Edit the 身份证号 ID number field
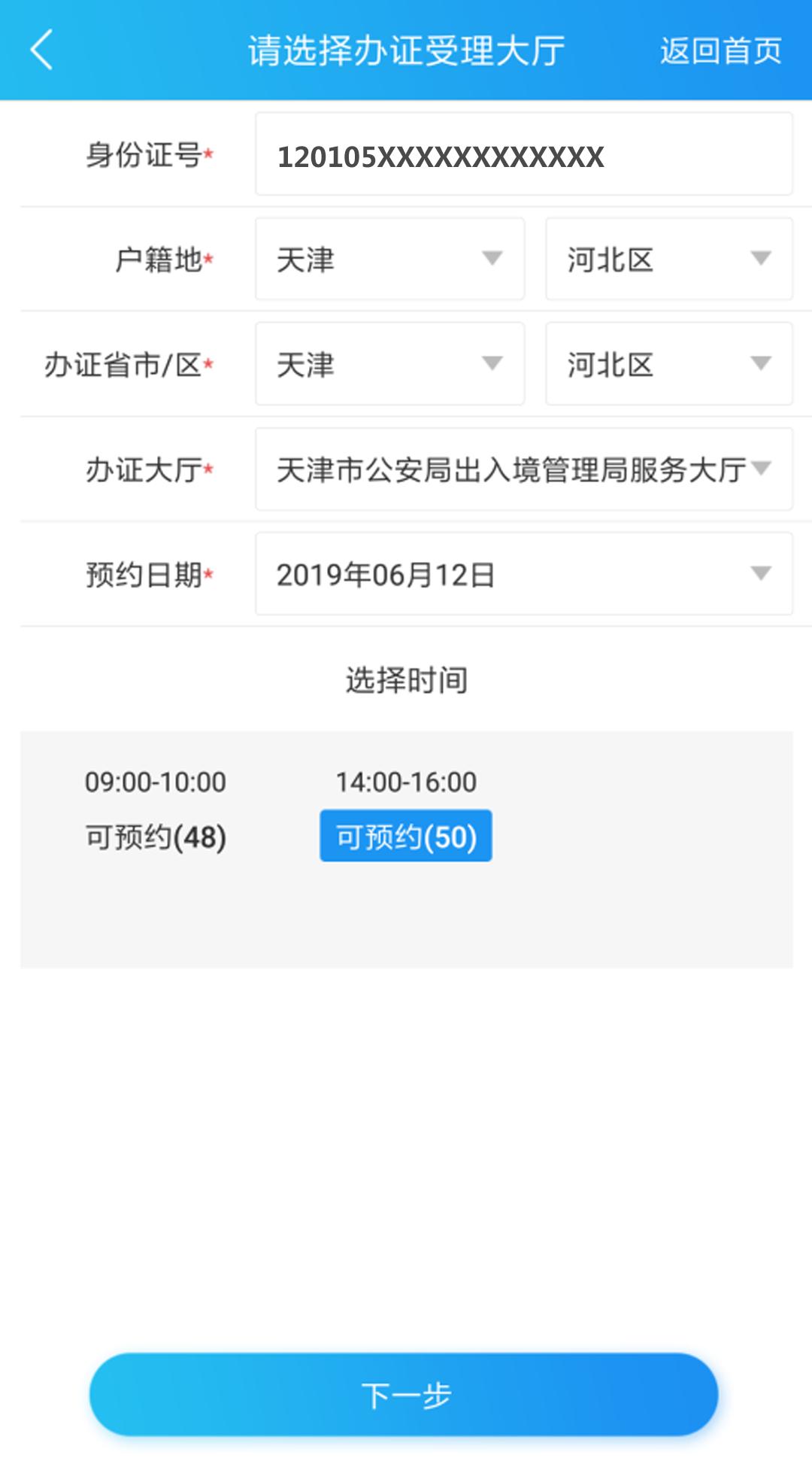This screenshot has height=1467, width=812. pyautogui.click(x=523, y=154)
